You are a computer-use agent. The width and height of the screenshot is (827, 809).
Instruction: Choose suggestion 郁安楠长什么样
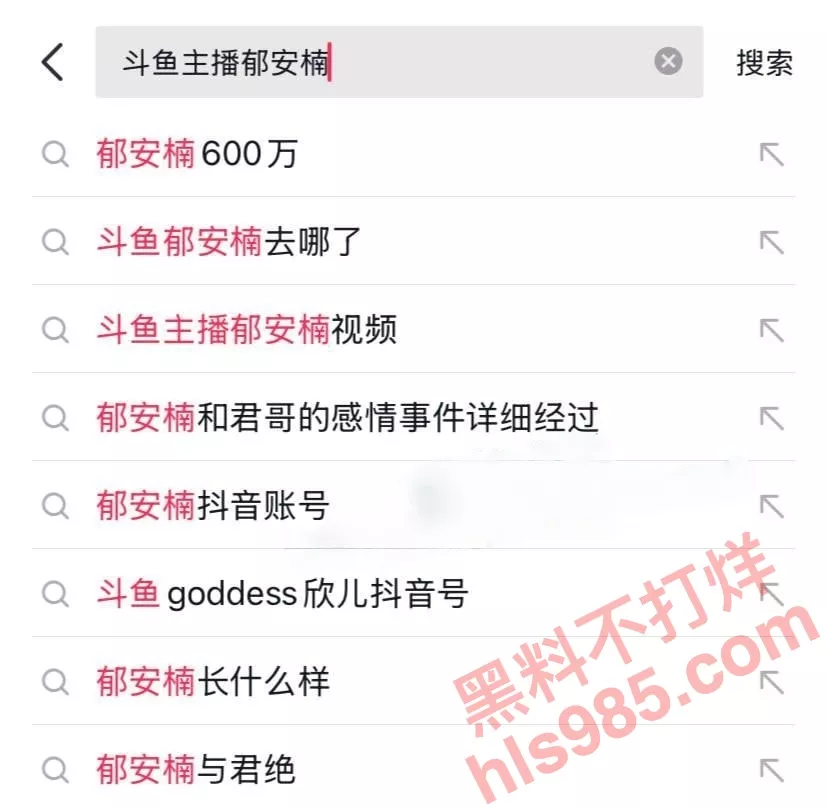coord(213,682)
